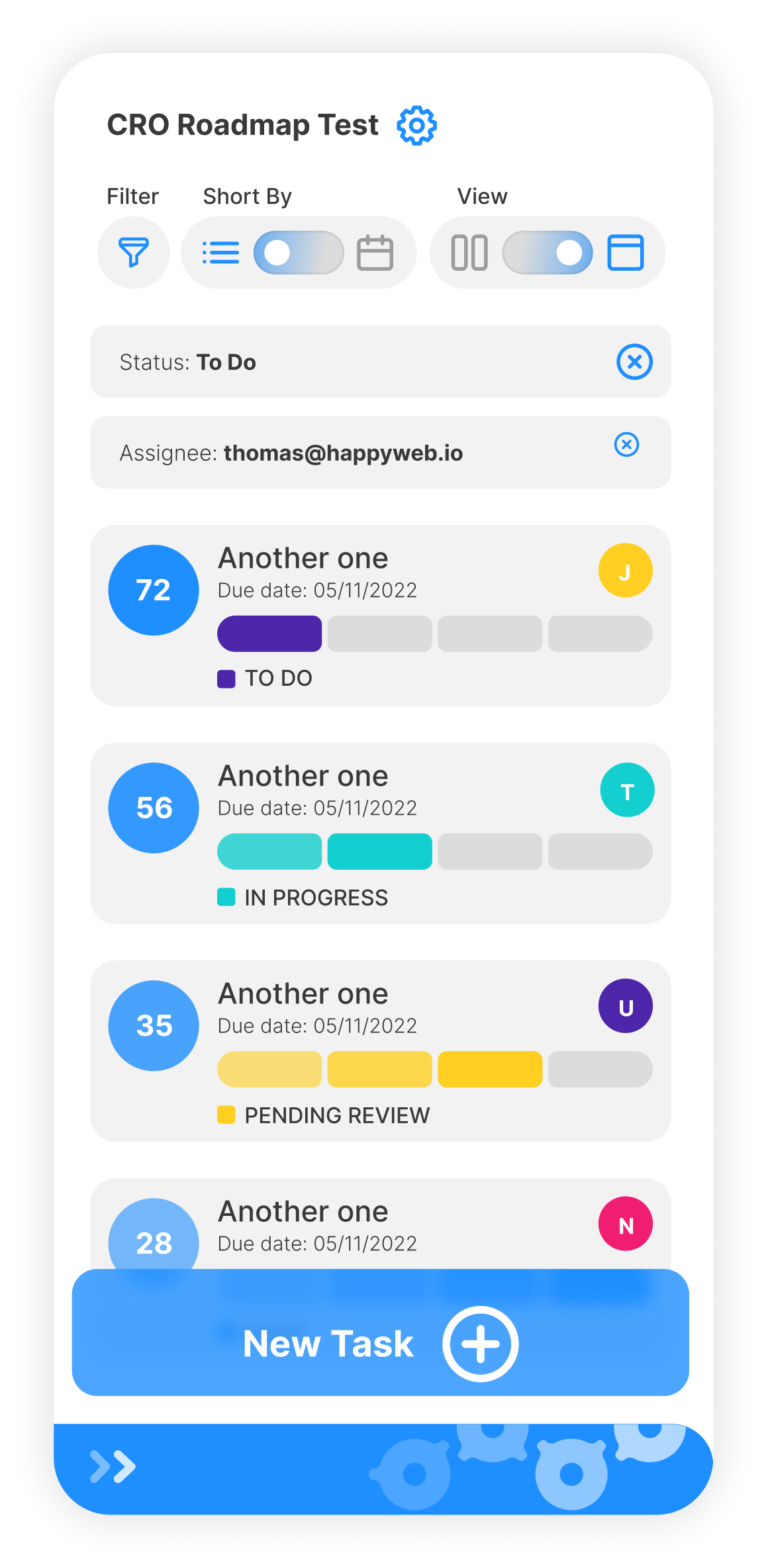Toggle the View layout switch
Viewport: 766px width, 1568px height.
(x=548, y=252)
